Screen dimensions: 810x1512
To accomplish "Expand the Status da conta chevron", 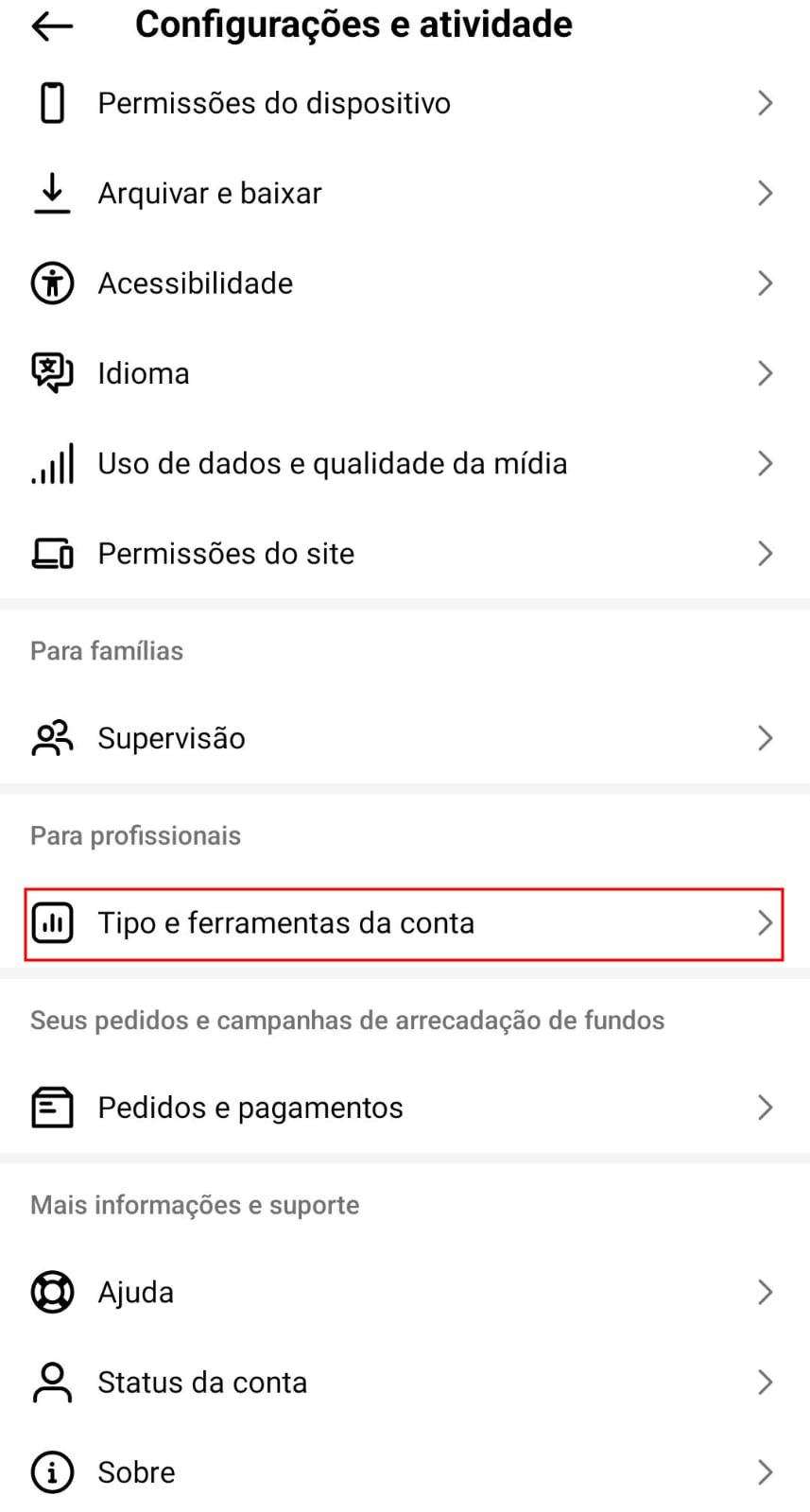I will [x=767, y=1382].
